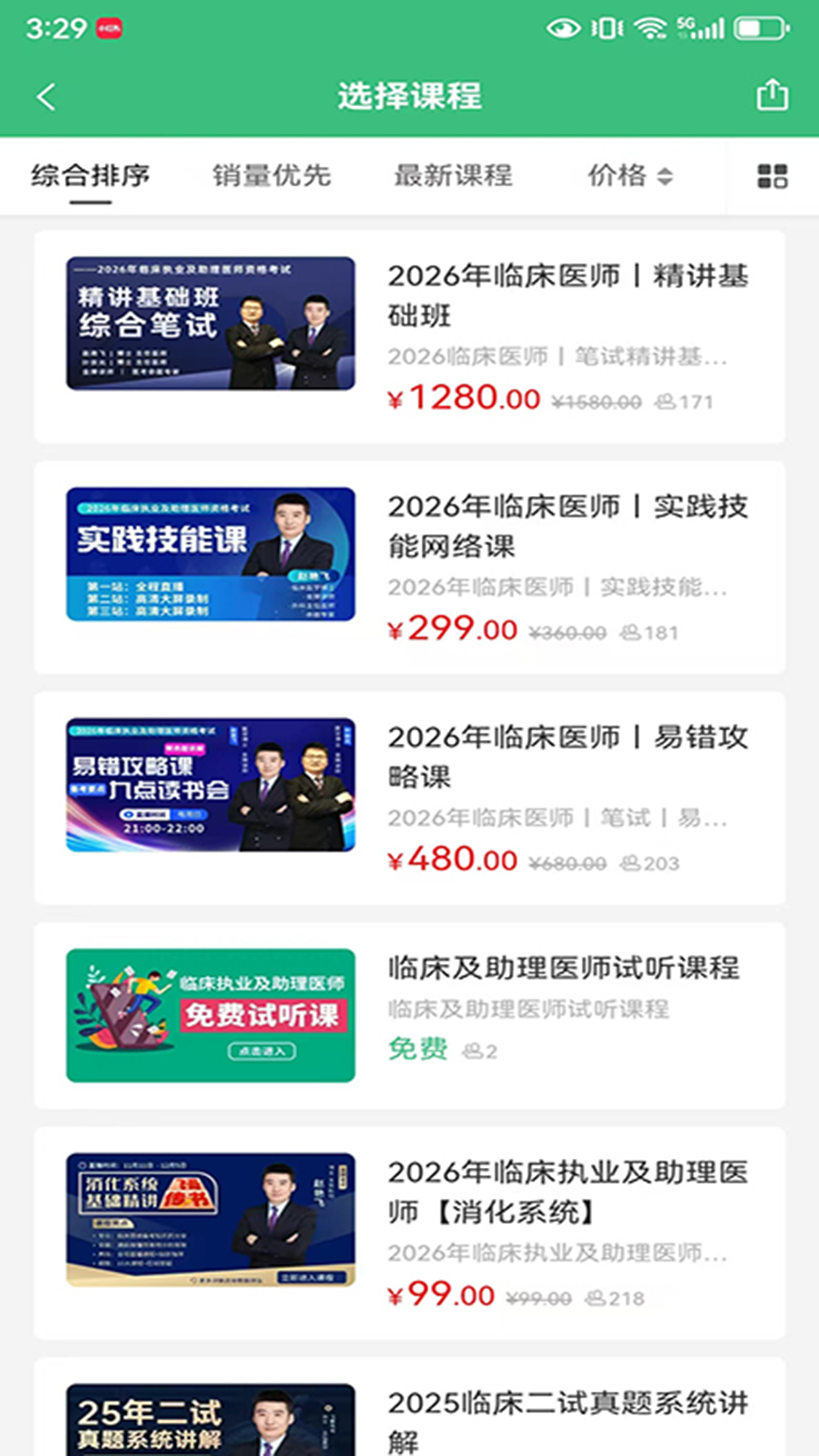Screen dimensions: 819x1456
Task: Open the 2026年临床医师丨精讲基础班 course
Action: pos(566,297)
